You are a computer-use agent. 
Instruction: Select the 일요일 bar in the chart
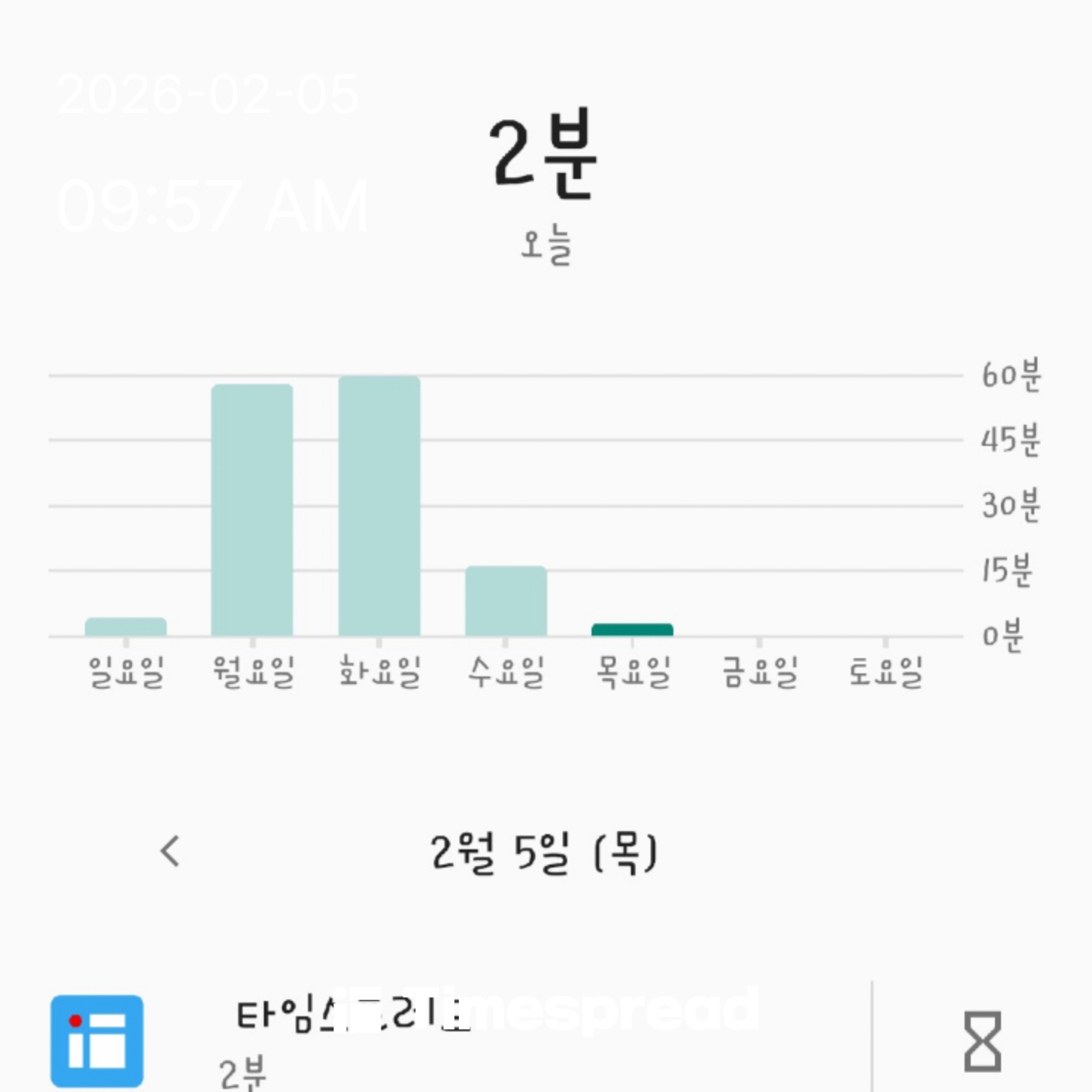126,627
